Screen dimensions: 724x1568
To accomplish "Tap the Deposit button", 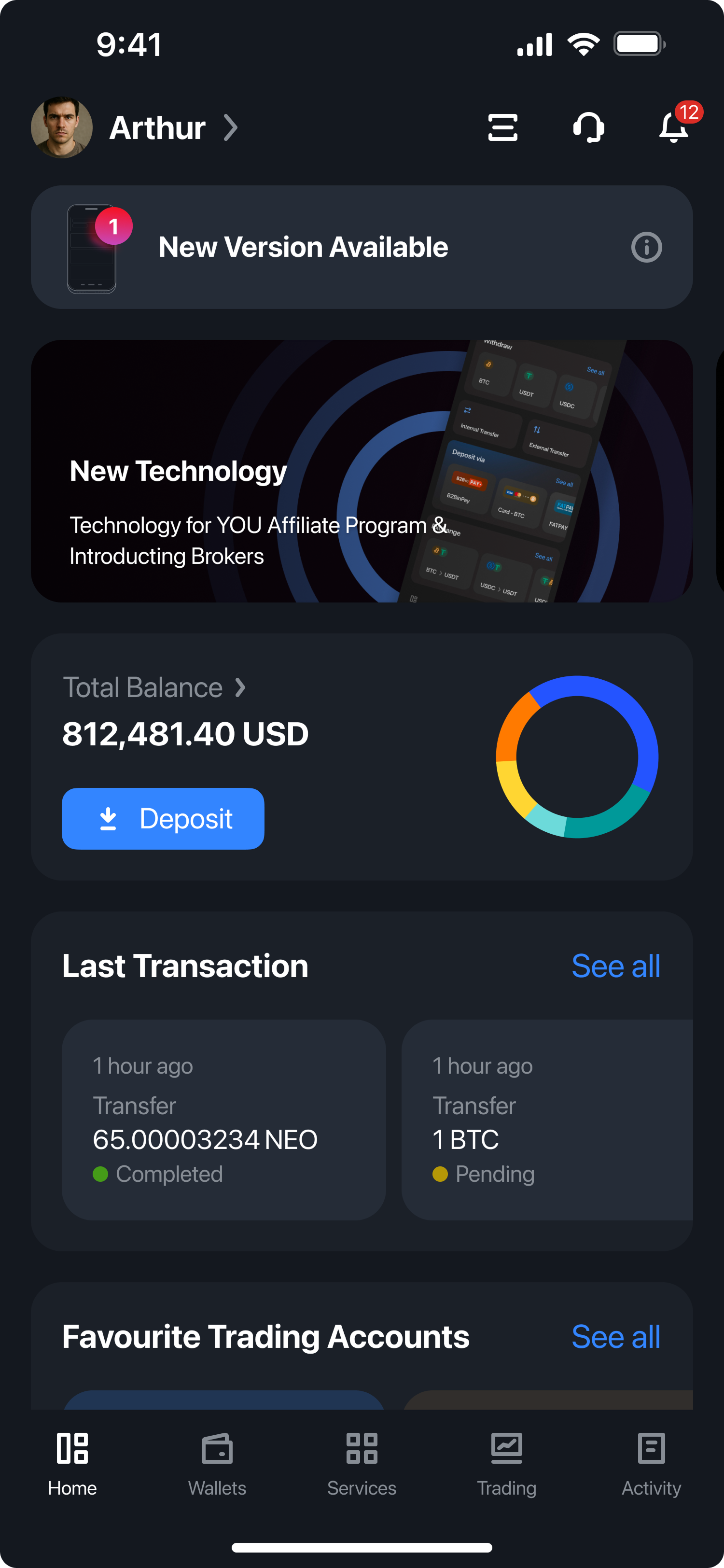I will [x=163, y=819].
